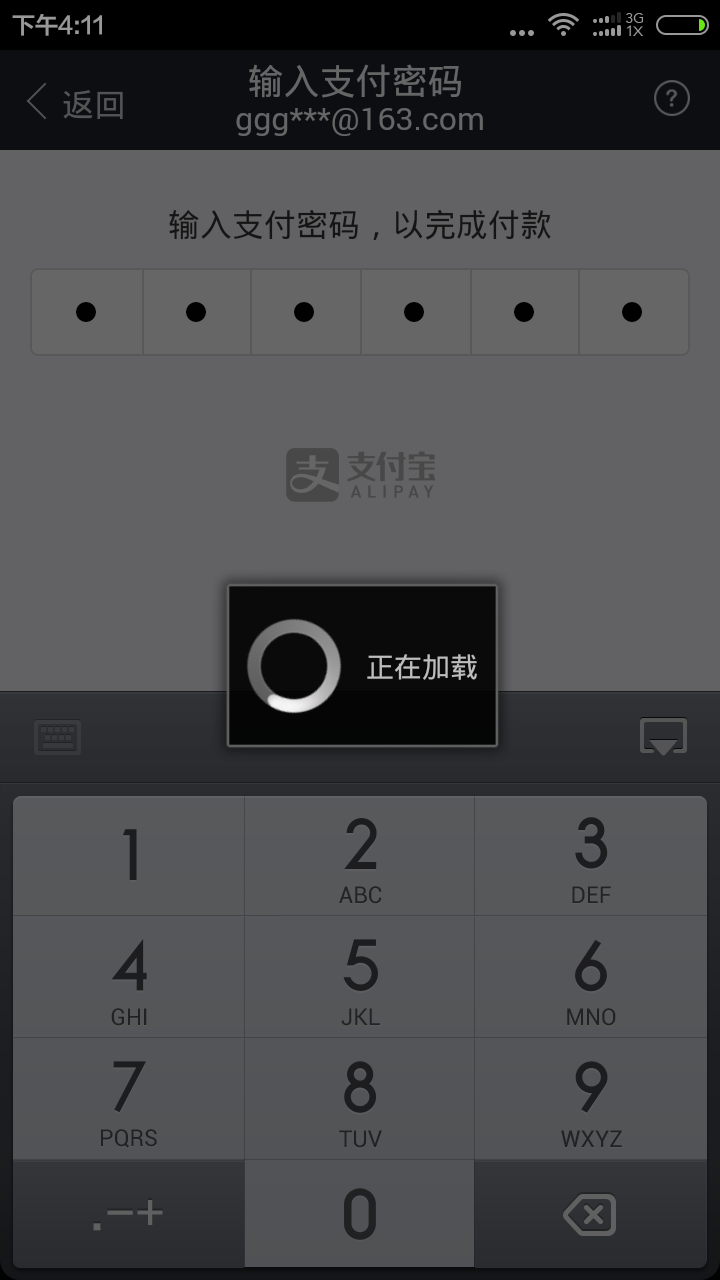Tap the six-digit payment password field

click(360, 312)
